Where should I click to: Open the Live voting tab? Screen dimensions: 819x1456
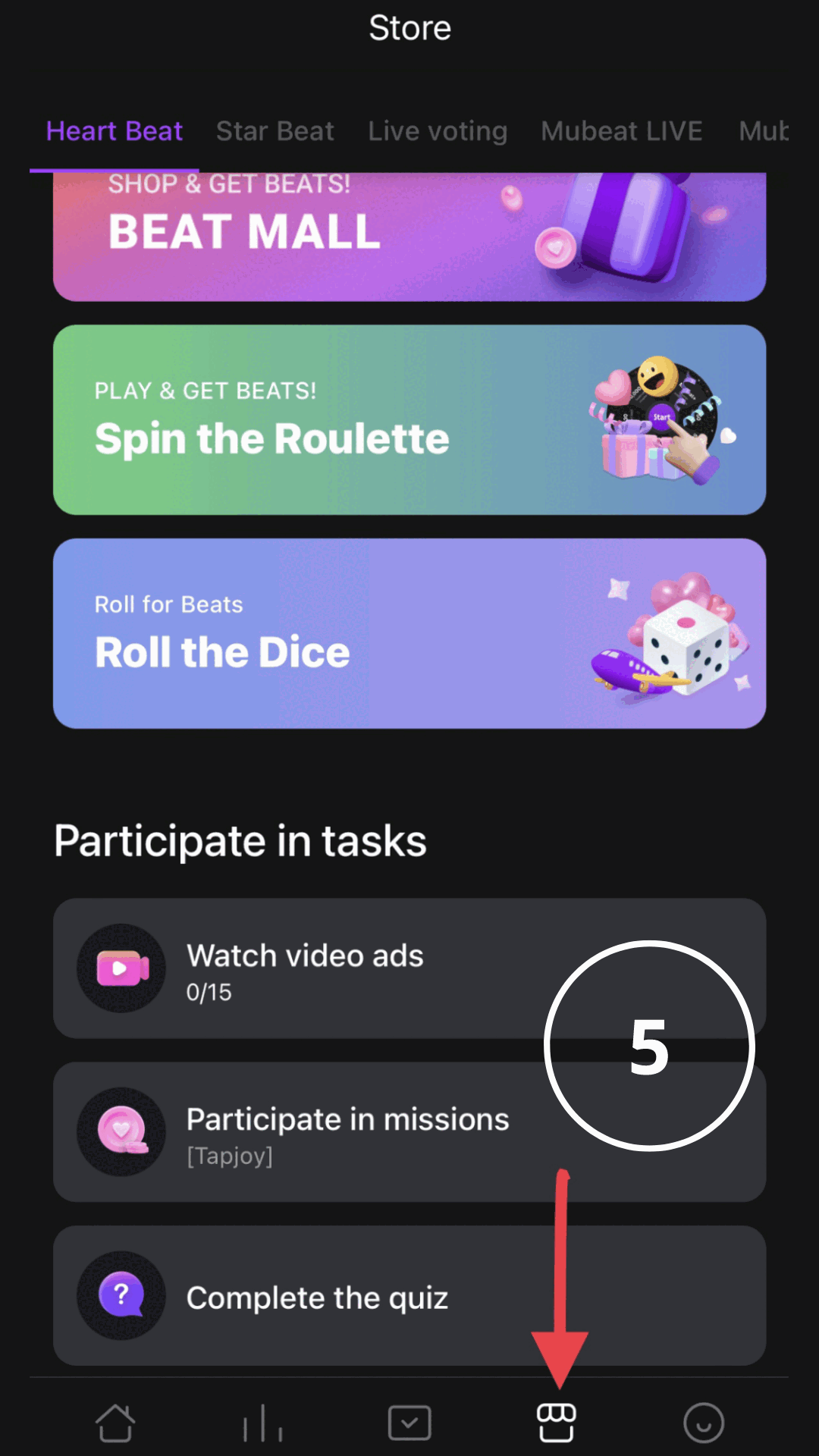tap(438, 131)
